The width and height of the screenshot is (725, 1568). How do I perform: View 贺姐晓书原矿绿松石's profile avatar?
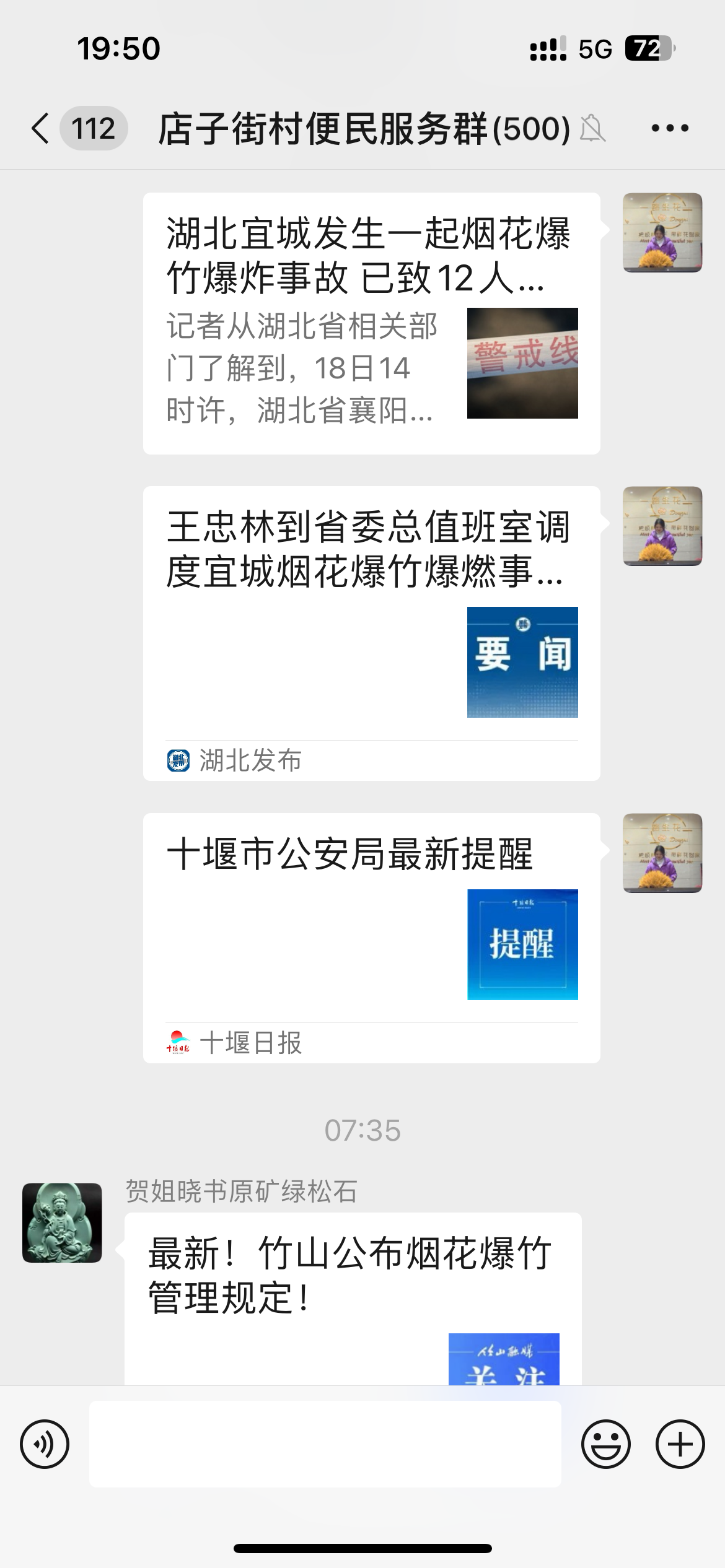(x=62, y=1222)
